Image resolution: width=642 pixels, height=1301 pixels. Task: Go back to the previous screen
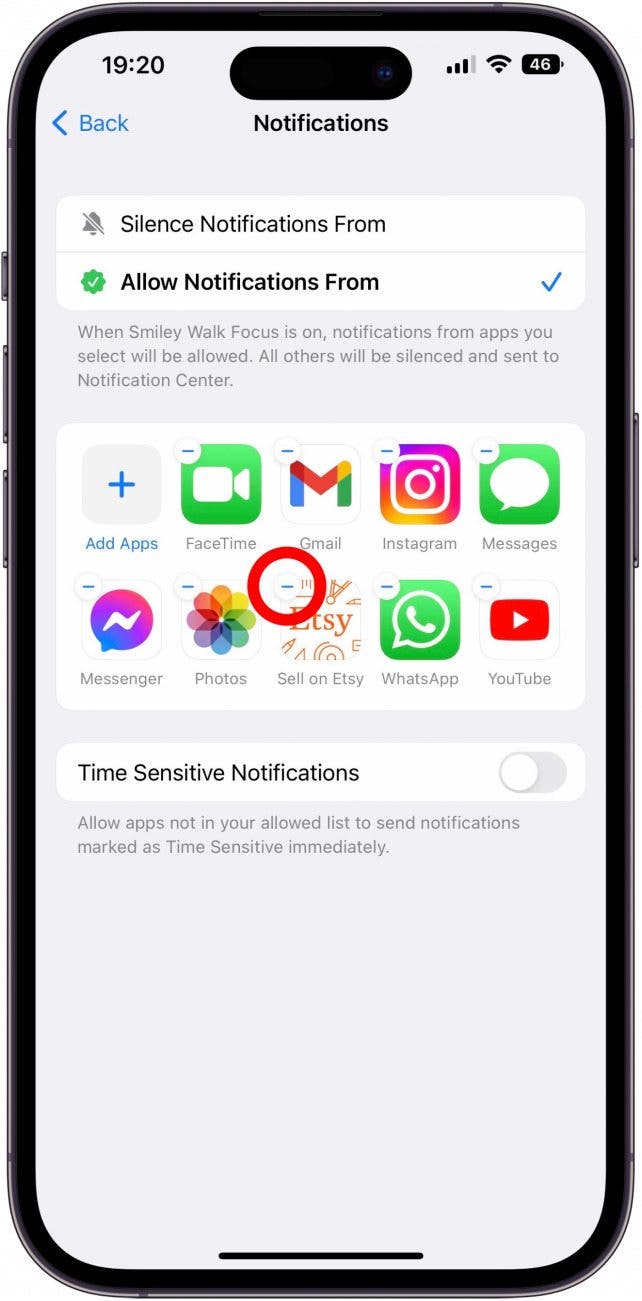pyautogui.click(x=90, y=123)
